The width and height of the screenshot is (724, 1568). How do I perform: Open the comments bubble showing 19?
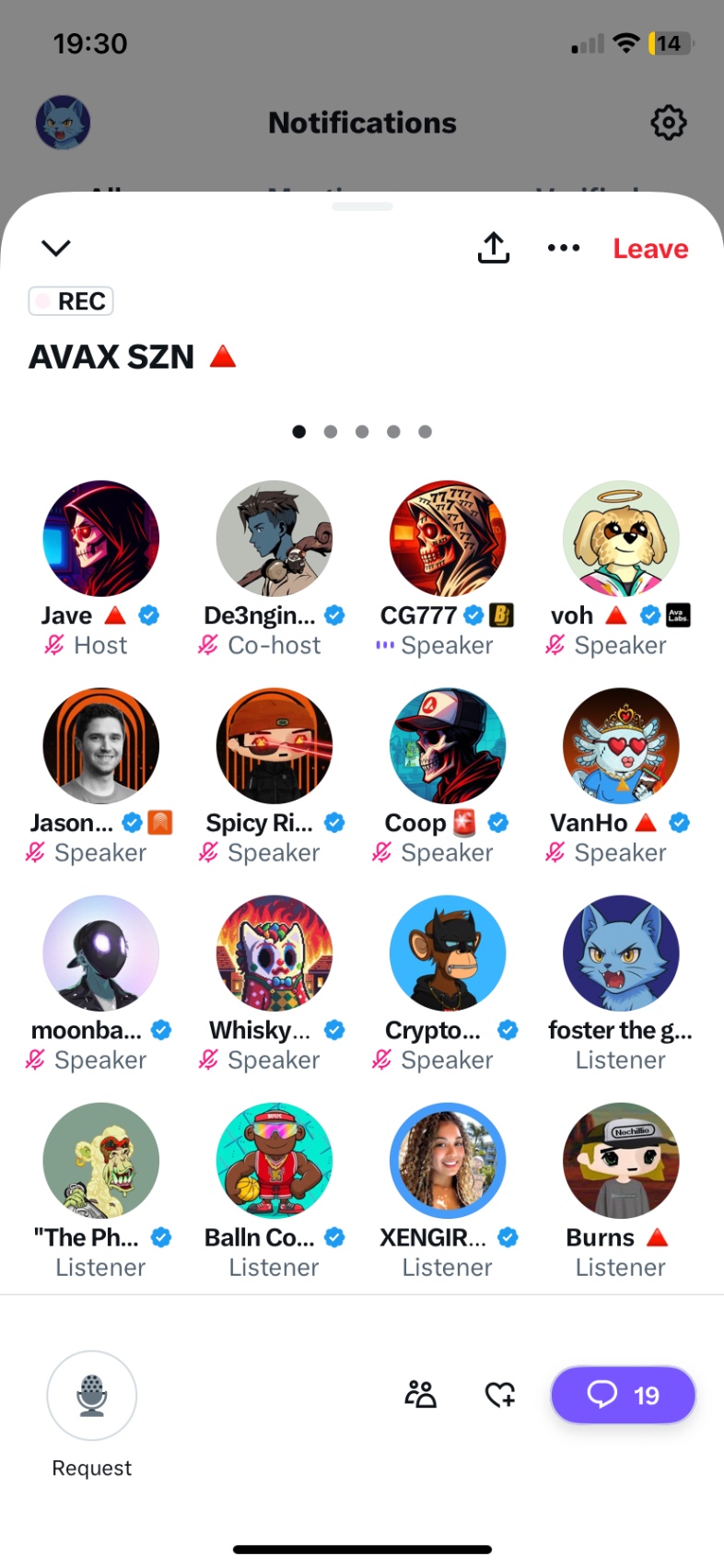623,1395
